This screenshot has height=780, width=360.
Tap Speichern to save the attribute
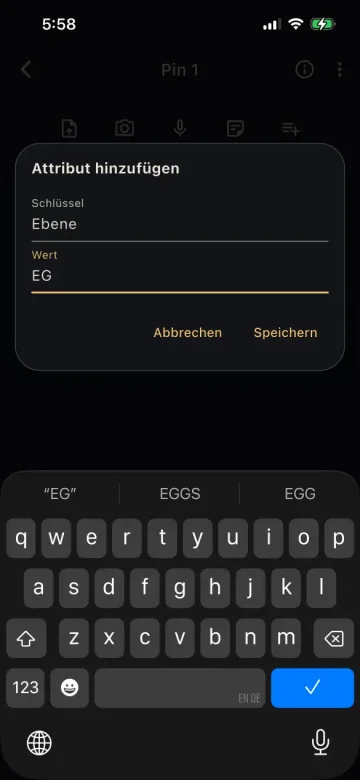click(285, 332)
